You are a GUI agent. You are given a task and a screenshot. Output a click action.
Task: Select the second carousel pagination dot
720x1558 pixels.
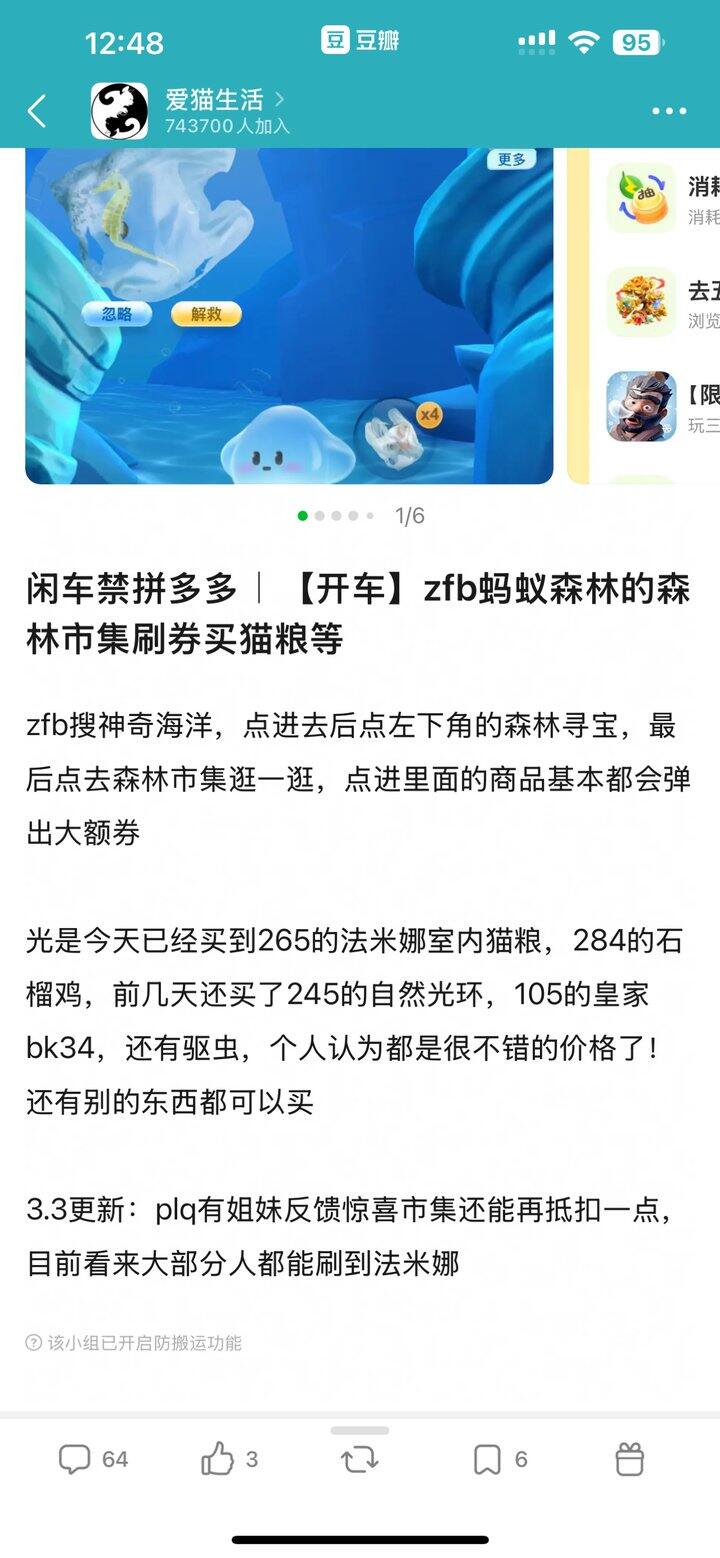[318, 516]
